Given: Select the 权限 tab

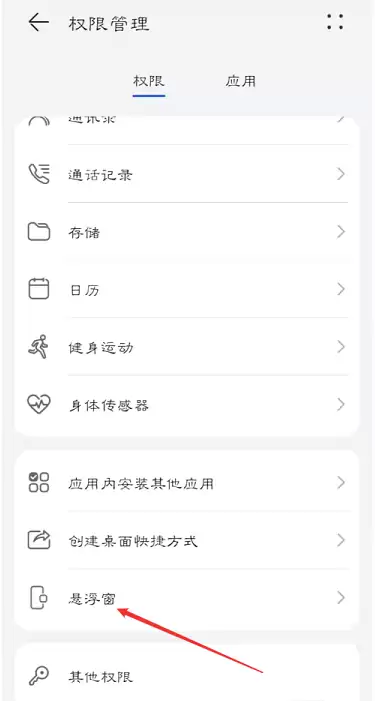Looking at the screenshot, I should (149, 81).
